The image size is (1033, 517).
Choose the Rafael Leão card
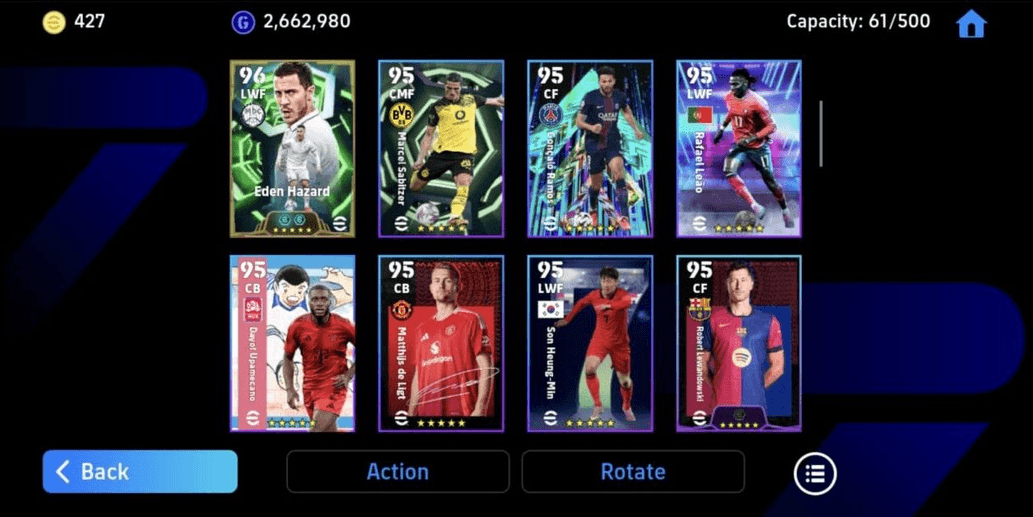click(738, 149)
